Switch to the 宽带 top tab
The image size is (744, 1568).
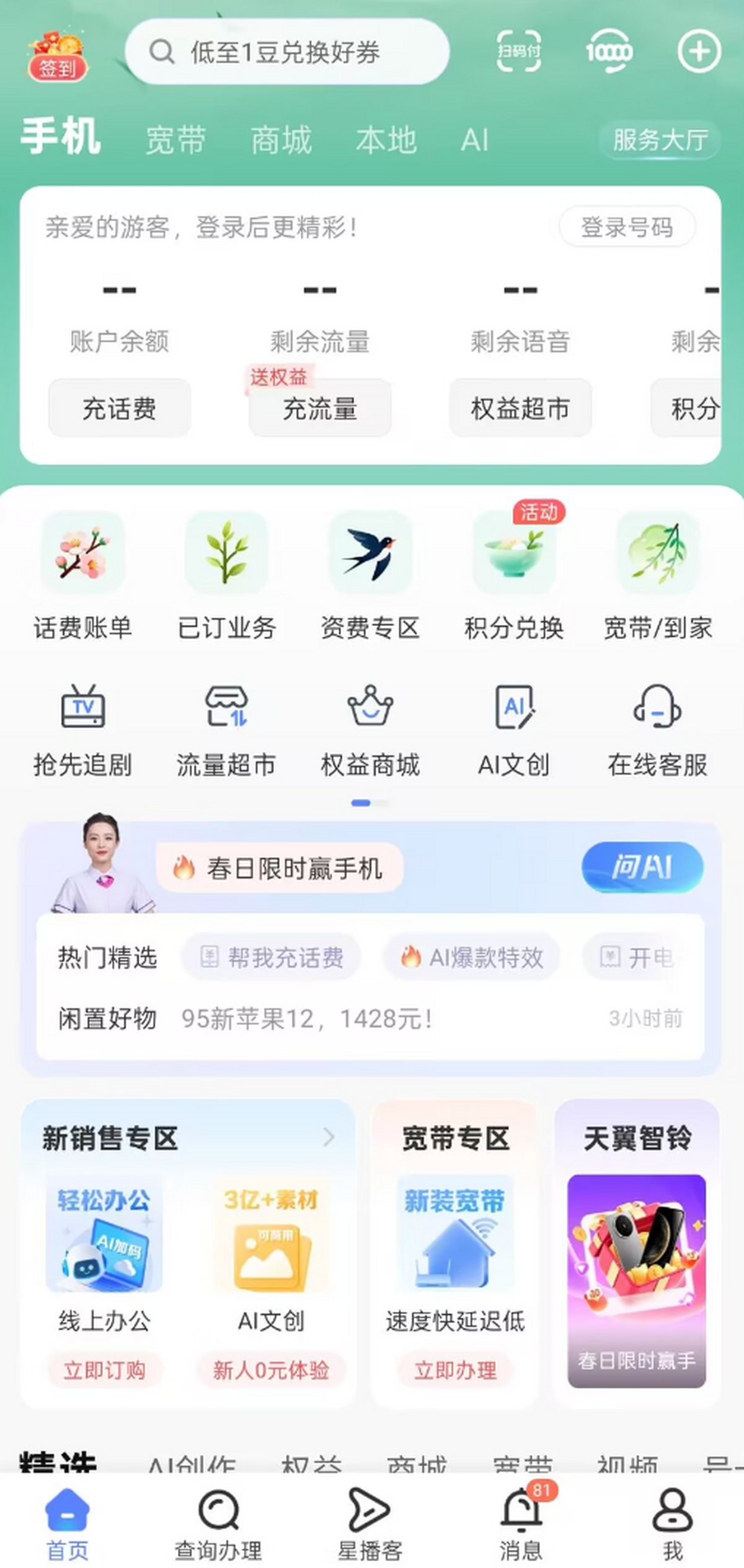(x=175, y=140)
